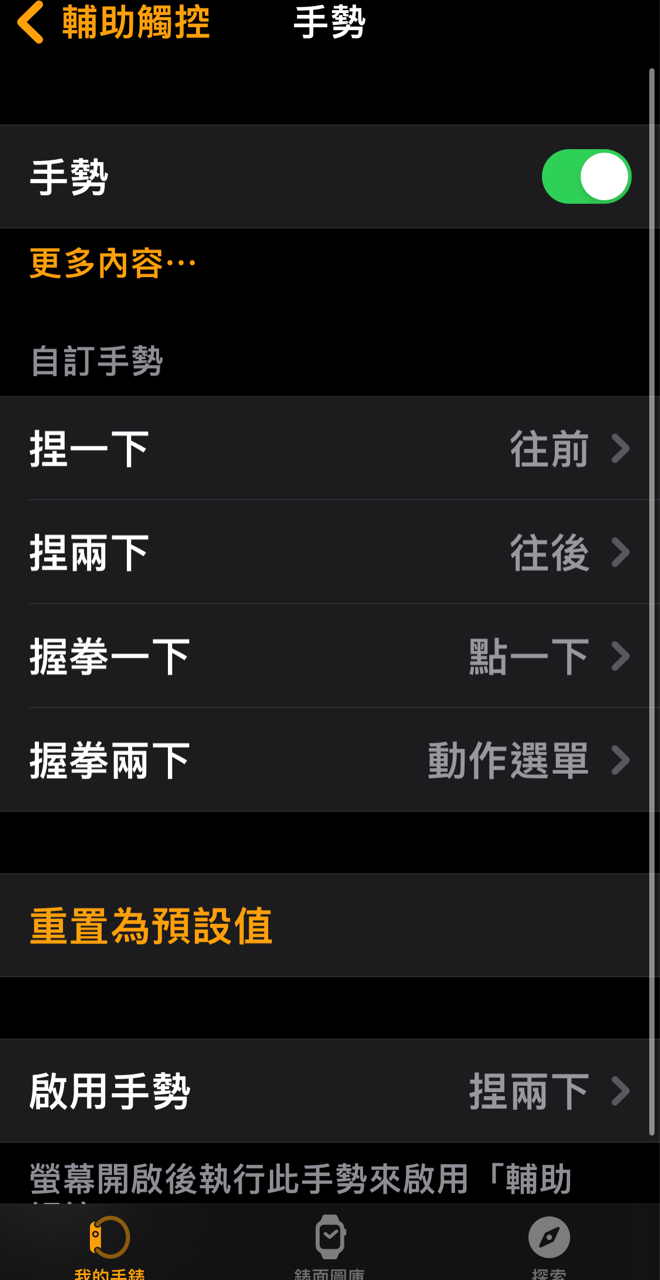Open the 啟用手勢 setting

[330, 1091]
